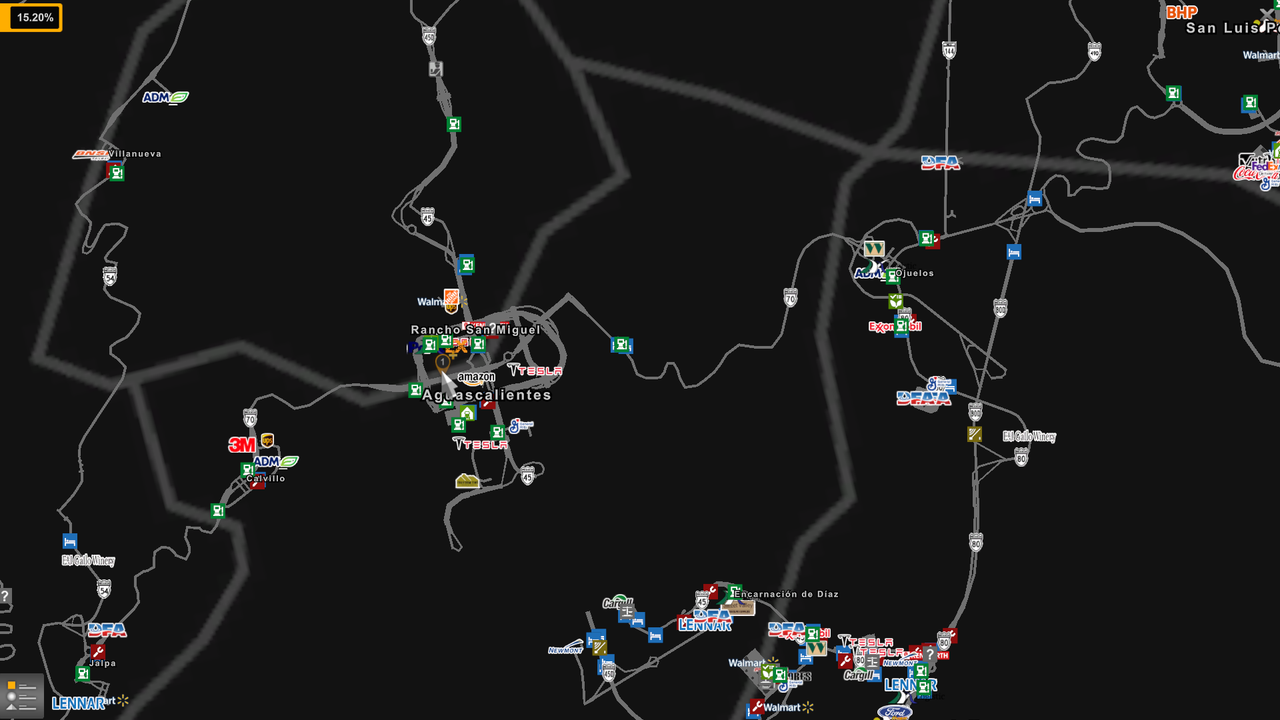Tap the Home Depot marker by Walmart
Viewport: 1280px width, 720px height.
point(451,298)
